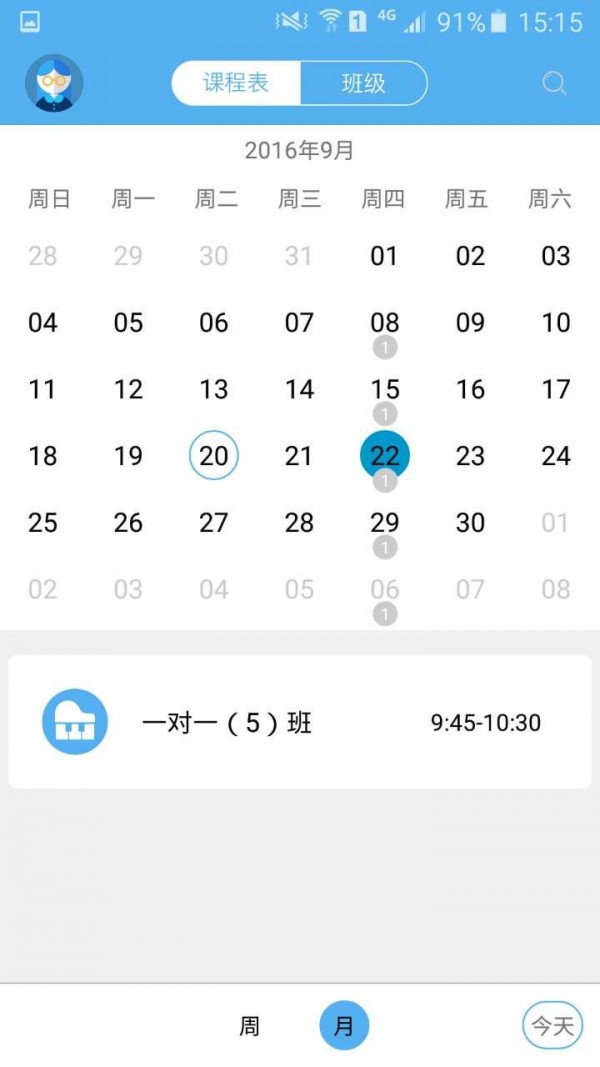Open the search icon

554,83
